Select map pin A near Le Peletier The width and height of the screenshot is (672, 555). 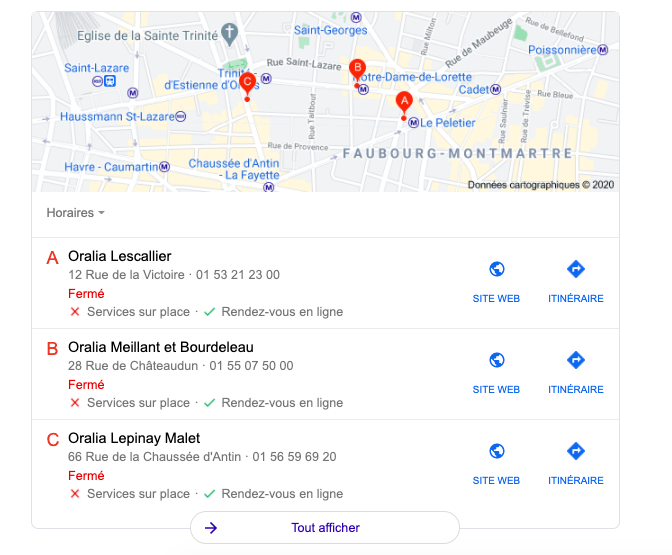coord(404,102)
